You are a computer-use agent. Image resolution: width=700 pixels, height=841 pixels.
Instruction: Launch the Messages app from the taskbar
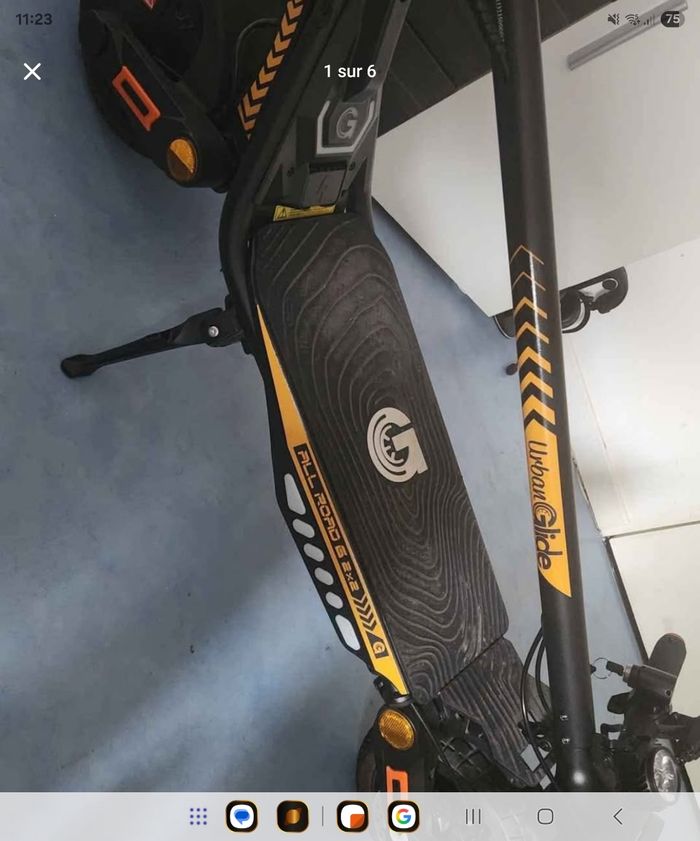pyautogui.click(x=242, y=816)
